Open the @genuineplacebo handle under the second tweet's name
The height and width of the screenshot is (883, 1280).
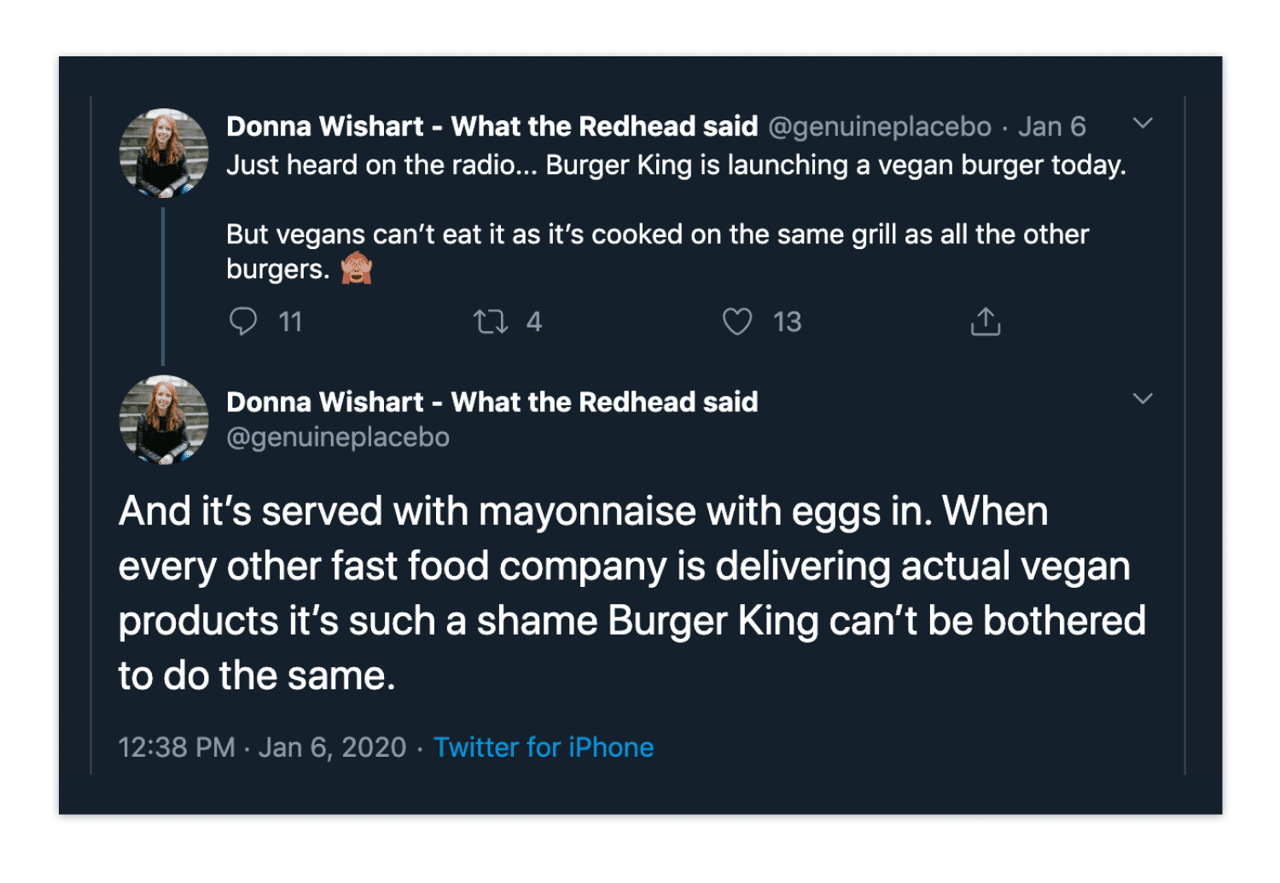pos(338,438)
